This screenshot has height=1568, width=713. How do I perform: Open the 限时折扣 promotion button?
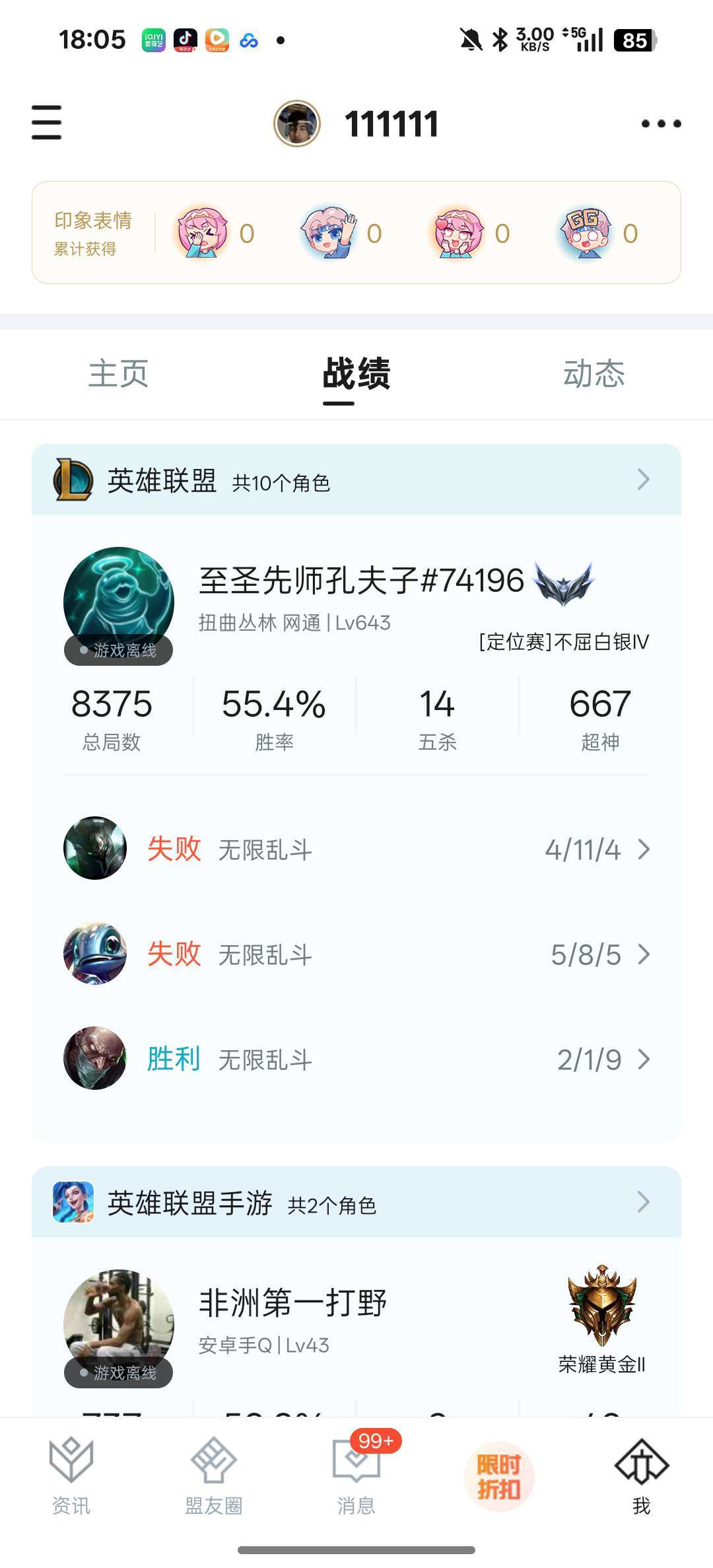coord(499,1476)
